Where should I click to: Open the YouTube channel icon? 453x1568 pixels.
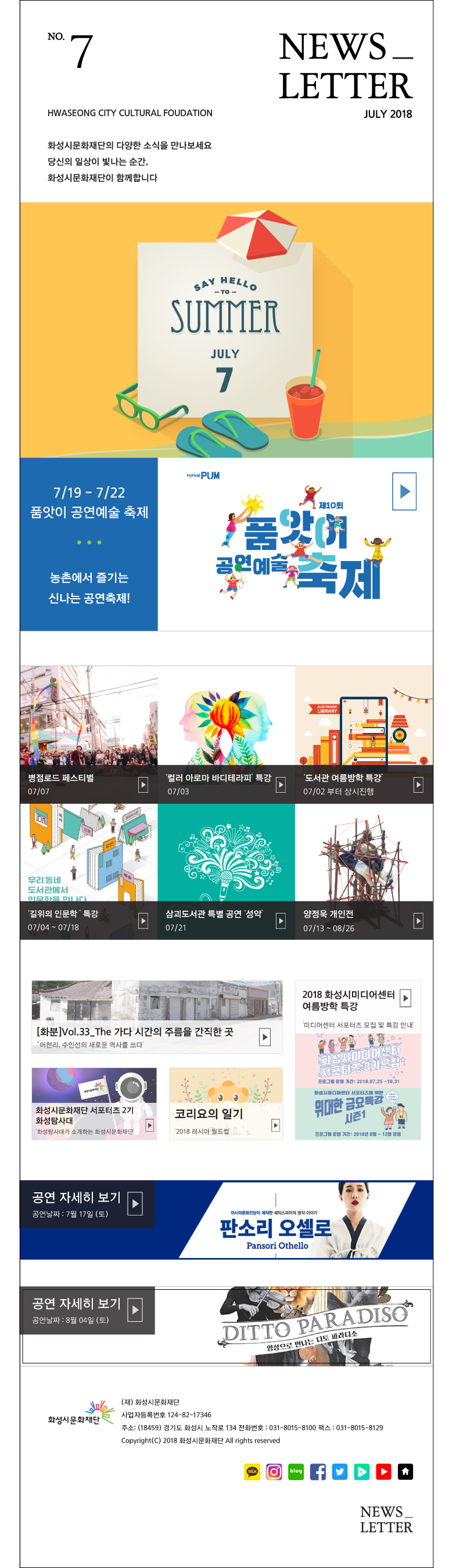(383, 1471)
